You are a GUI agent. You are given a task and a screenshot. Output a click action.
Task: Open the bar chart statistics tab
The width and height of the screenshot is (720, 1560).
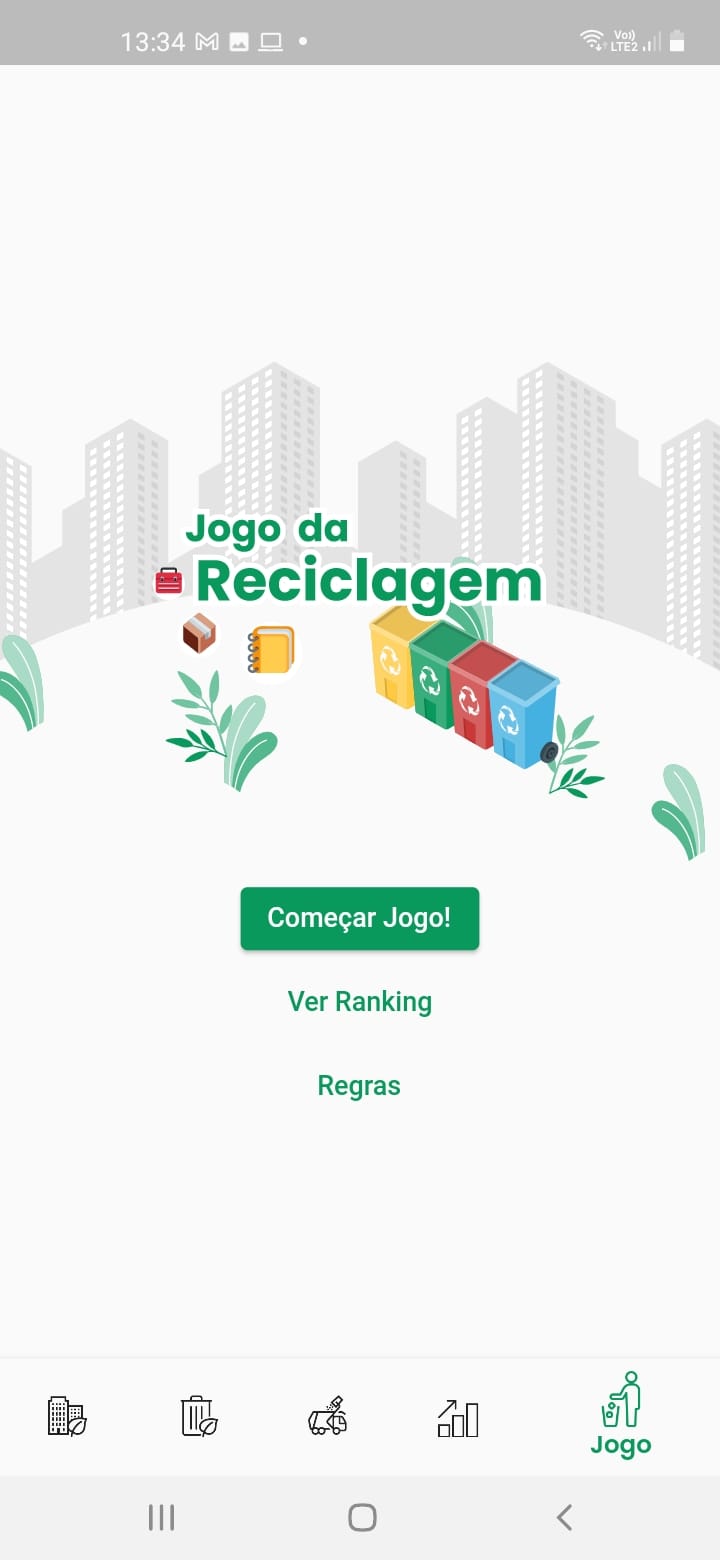tap(458, 1418)
